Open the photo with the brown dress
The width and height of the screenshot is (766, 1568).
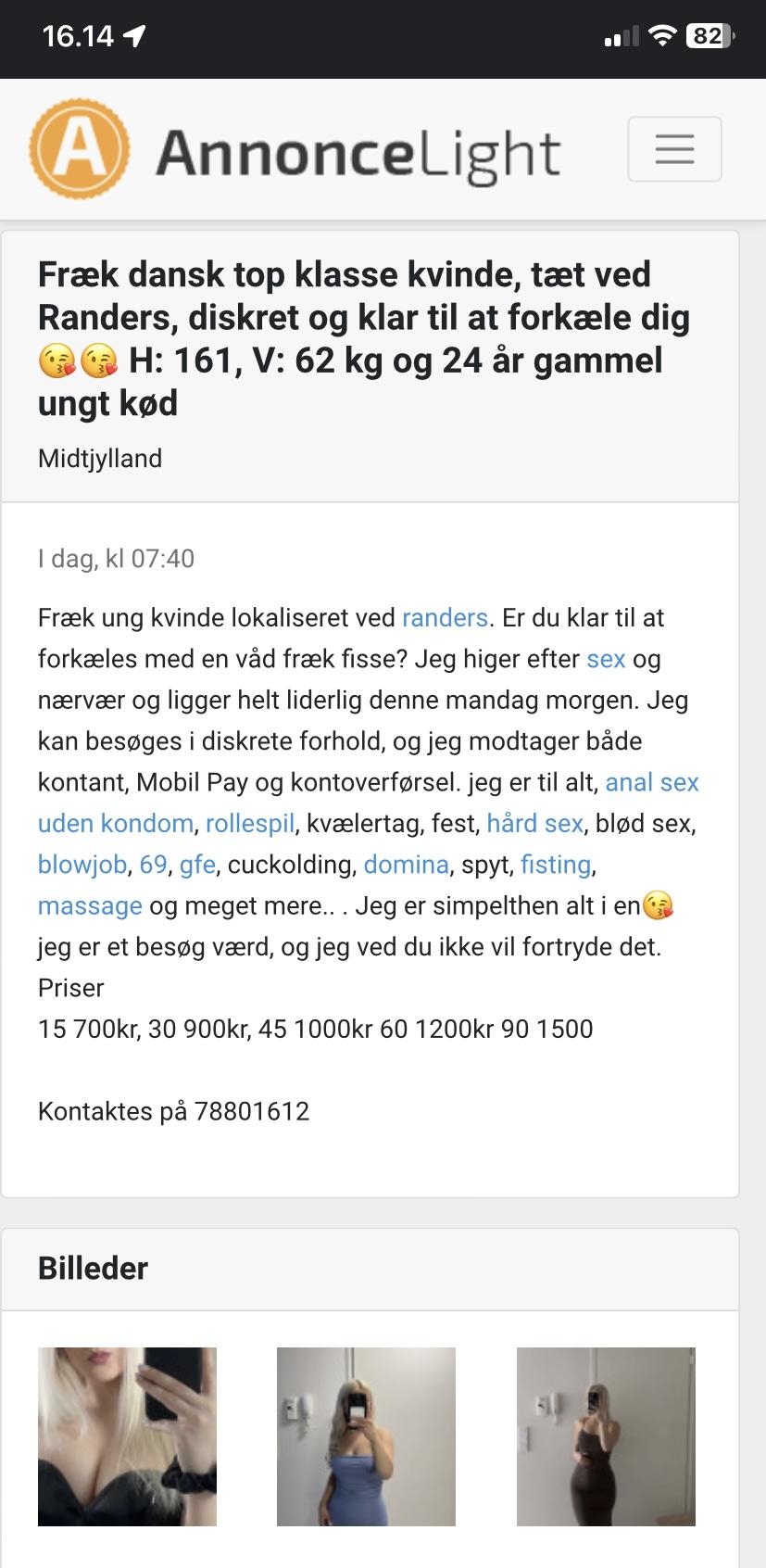(606, 1436)
